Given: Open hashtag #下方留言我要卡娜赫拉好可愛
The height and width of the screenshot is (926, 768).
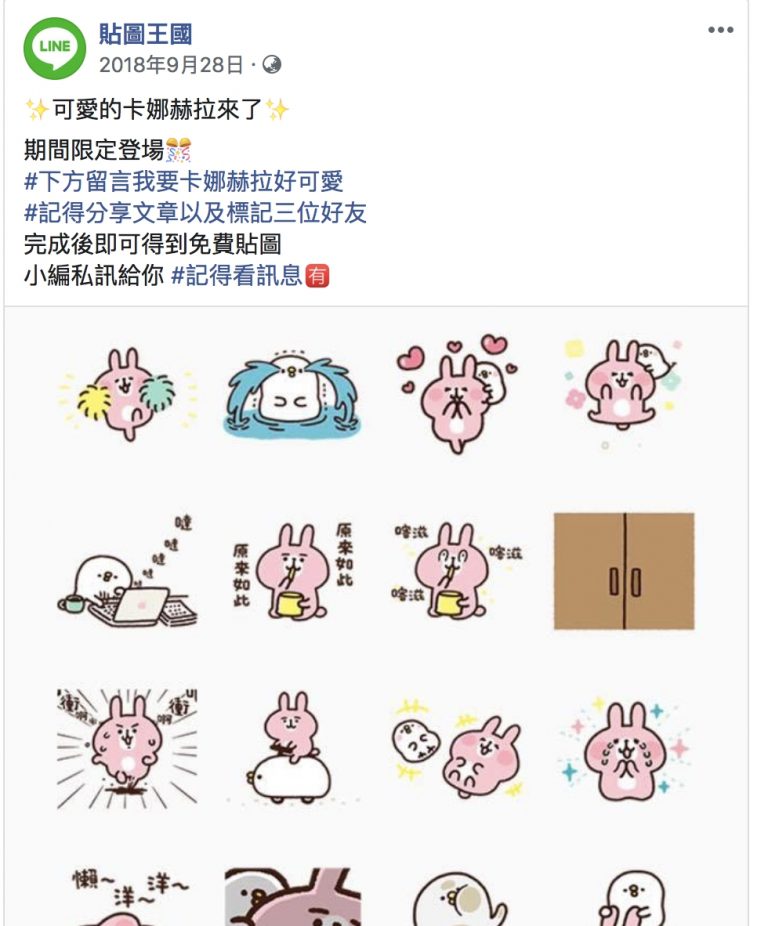Looking at the screenshot, I should click(x=183, y=181).
